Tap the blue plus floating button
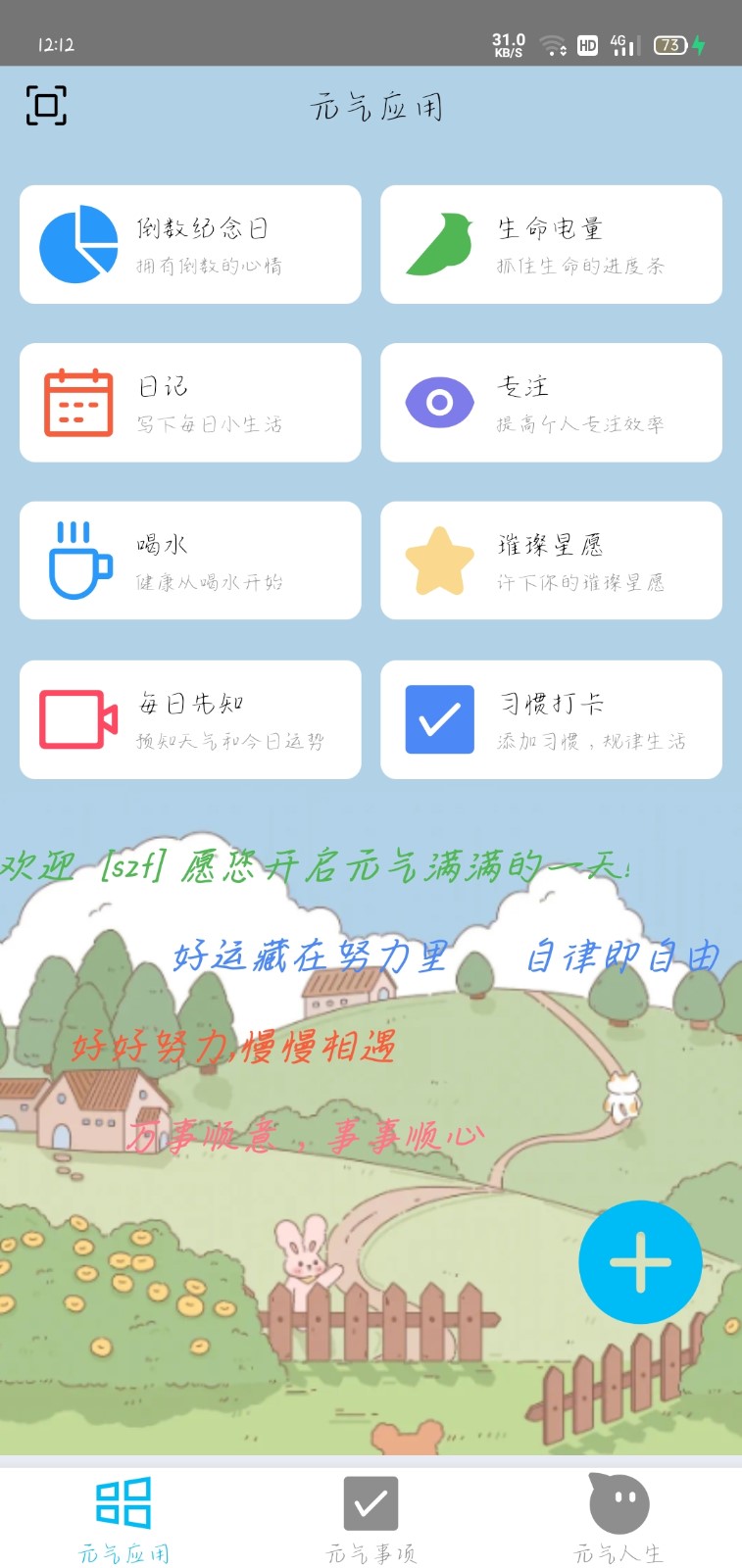The height and width of the screenshot is (1568, 742). pos(640,1262)
